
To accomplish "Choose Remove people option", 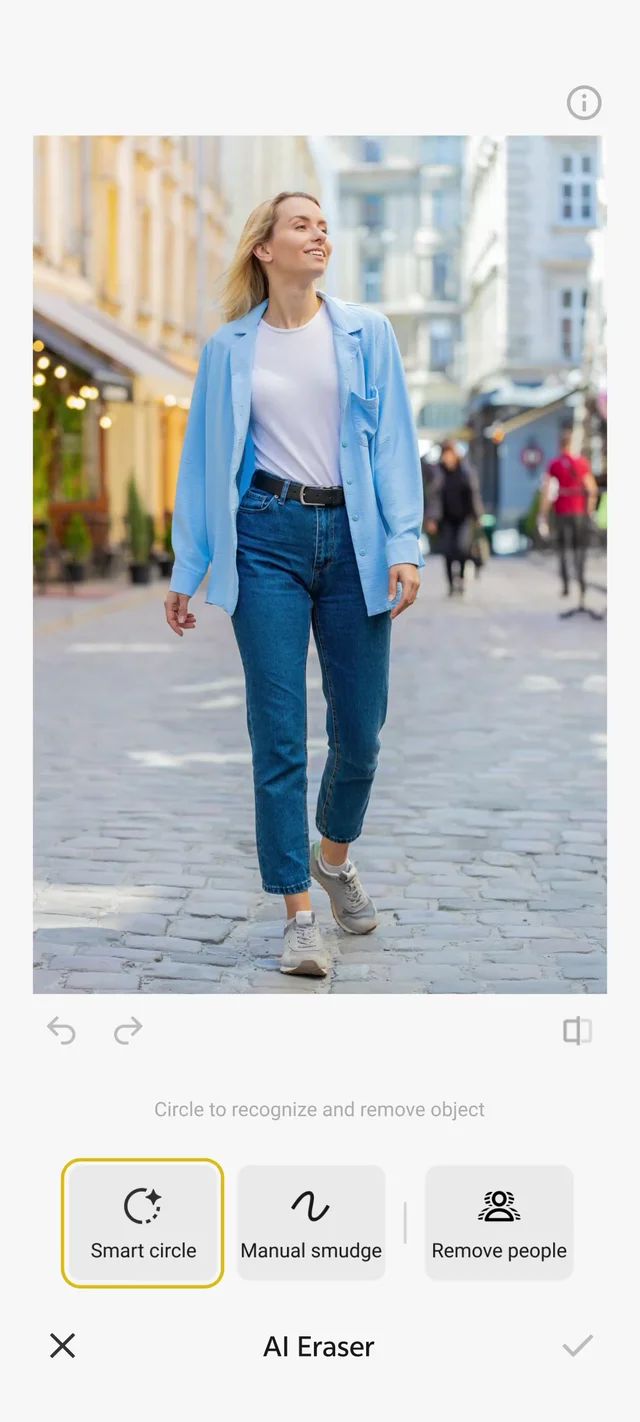I will coord(499,1222).
